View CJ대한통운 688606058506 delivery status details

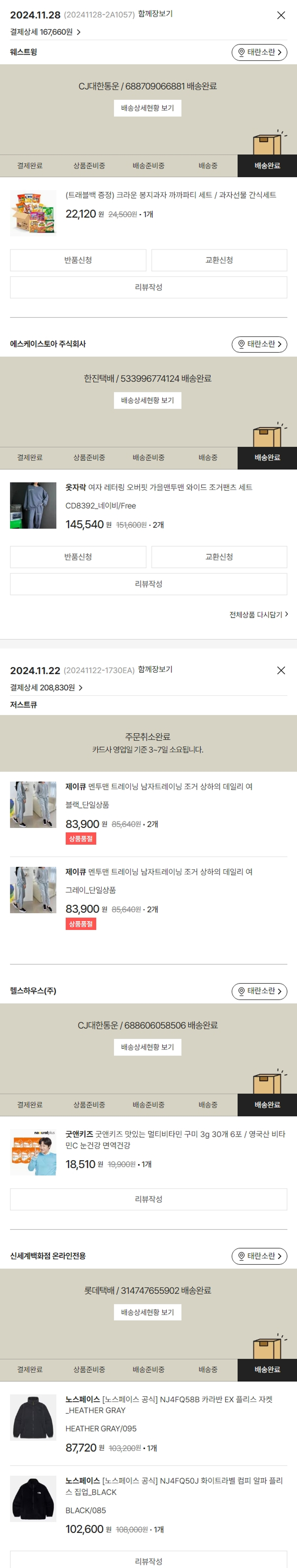(x=147, y=1048)
